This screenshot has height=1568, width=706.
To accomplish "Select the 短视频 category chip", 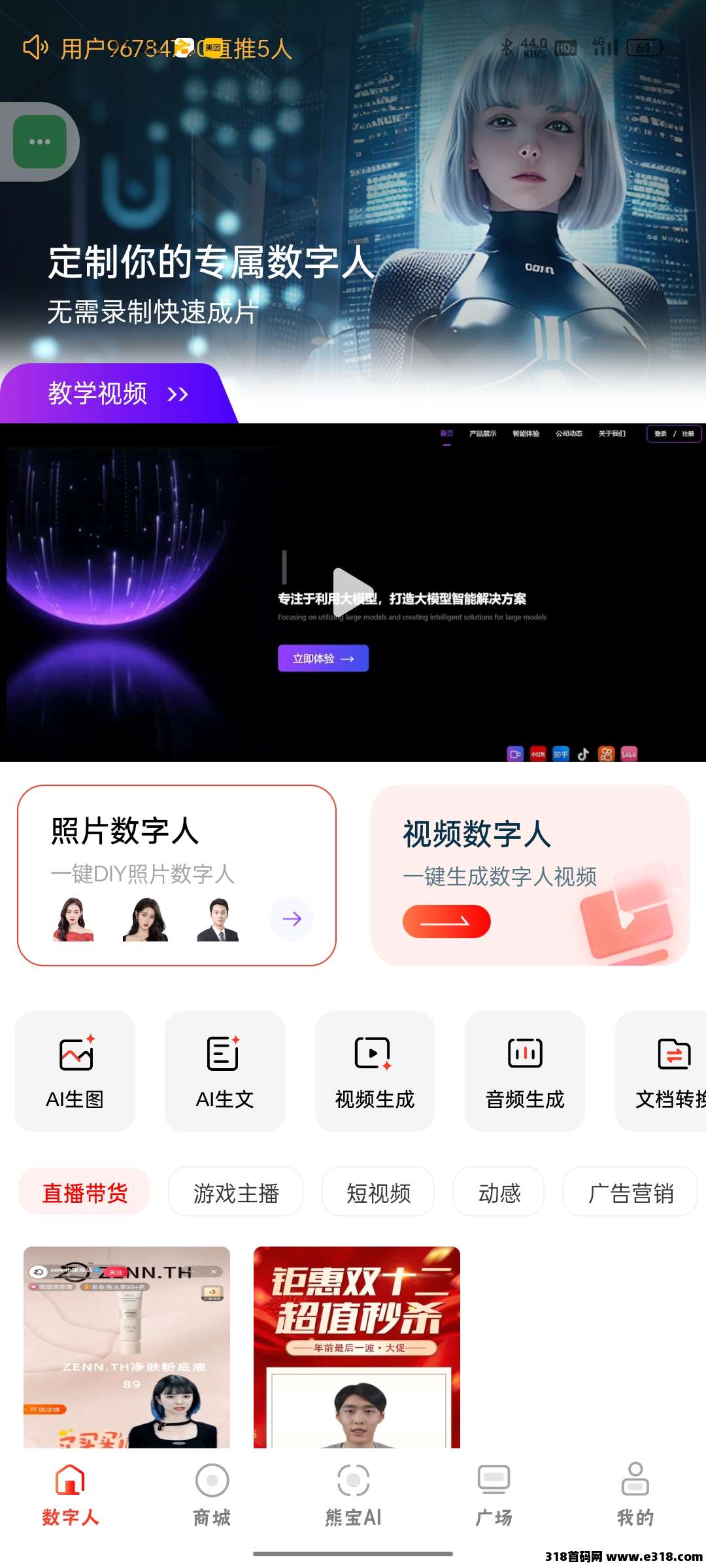I will click(378, 1192).
